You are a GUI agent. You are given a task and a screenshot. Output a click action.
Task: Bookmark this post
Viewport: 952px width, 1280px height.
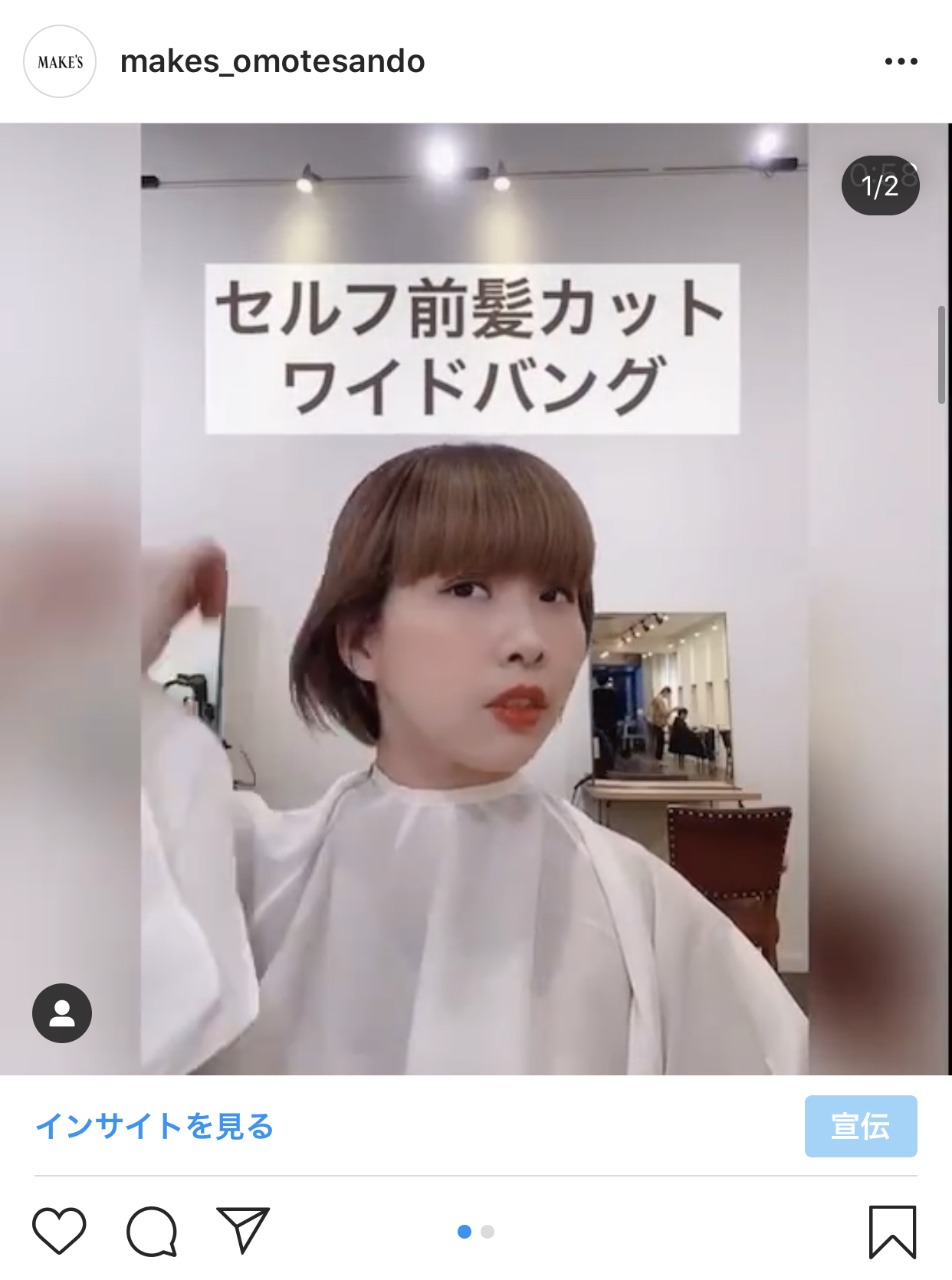(892, 1231)
